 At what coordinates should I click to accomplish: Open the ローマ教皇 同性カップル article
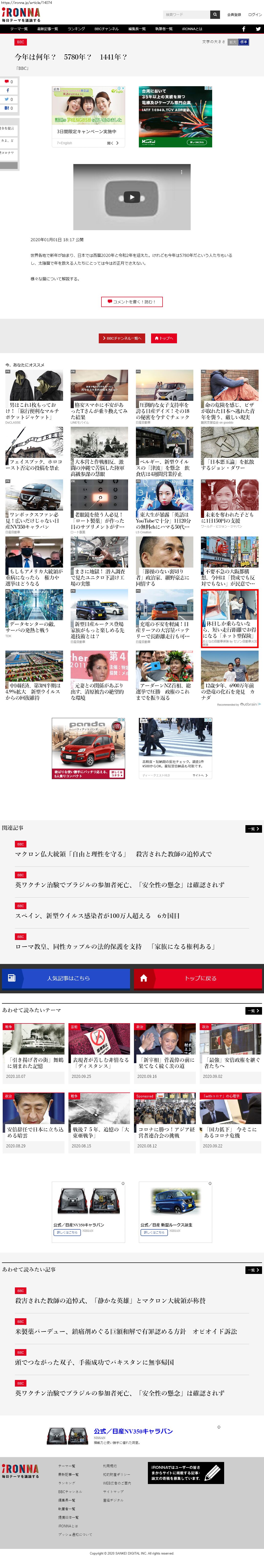116,947
